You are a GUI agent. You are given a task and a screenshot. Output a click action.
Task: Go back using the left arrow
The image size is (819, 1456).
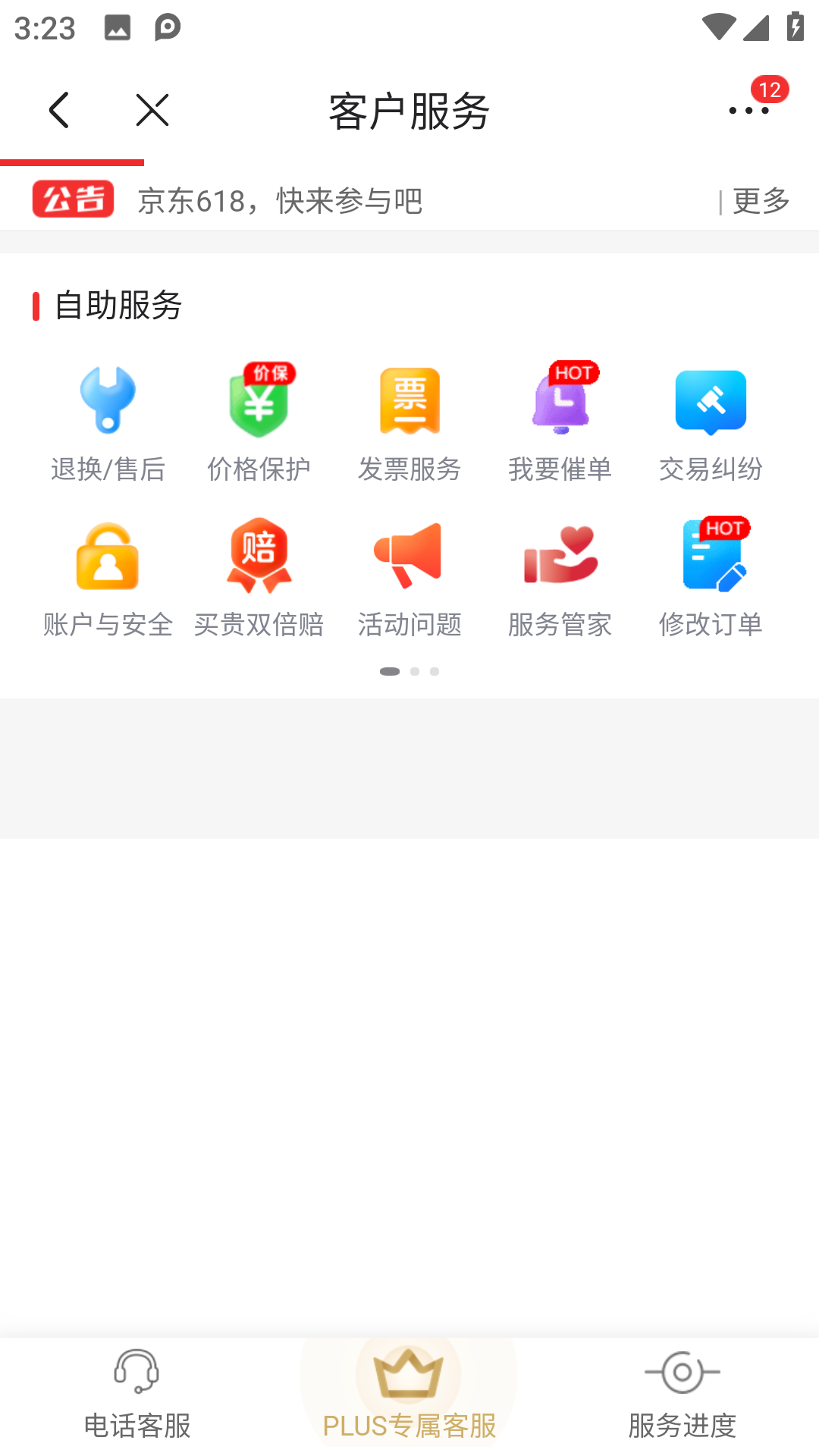pyautogui.click(x=59, y=111)
